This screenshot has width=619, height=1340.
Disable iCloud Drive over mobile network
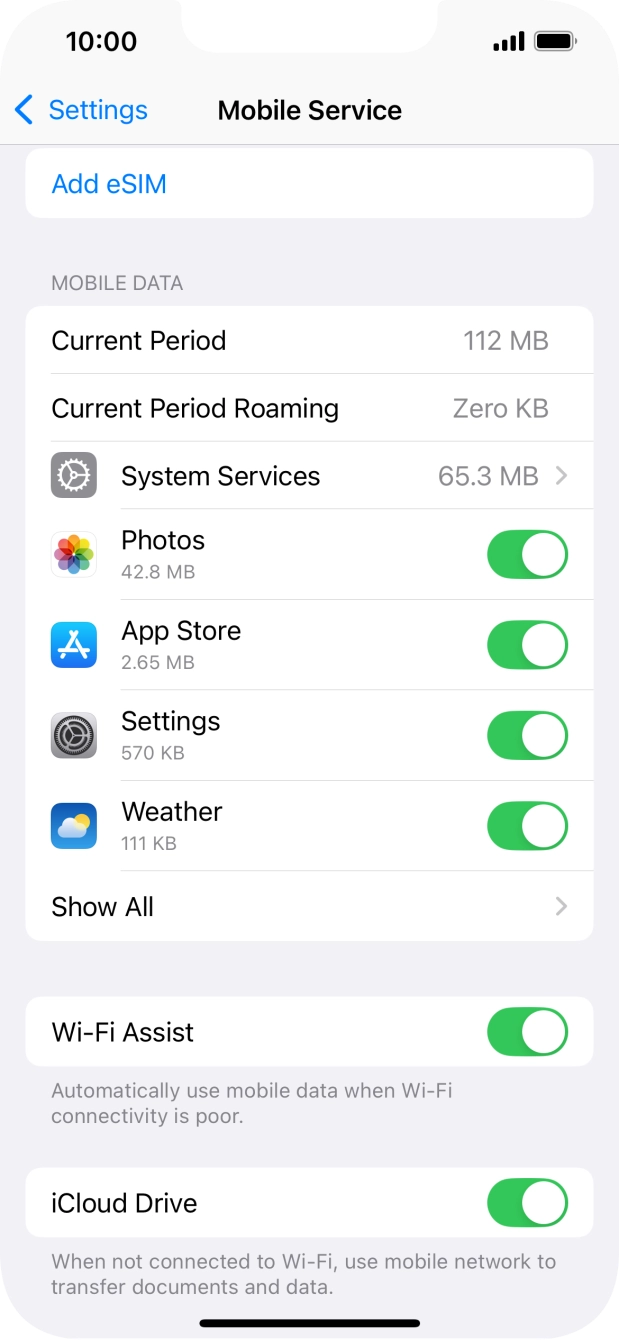[x=527, y=1203]
